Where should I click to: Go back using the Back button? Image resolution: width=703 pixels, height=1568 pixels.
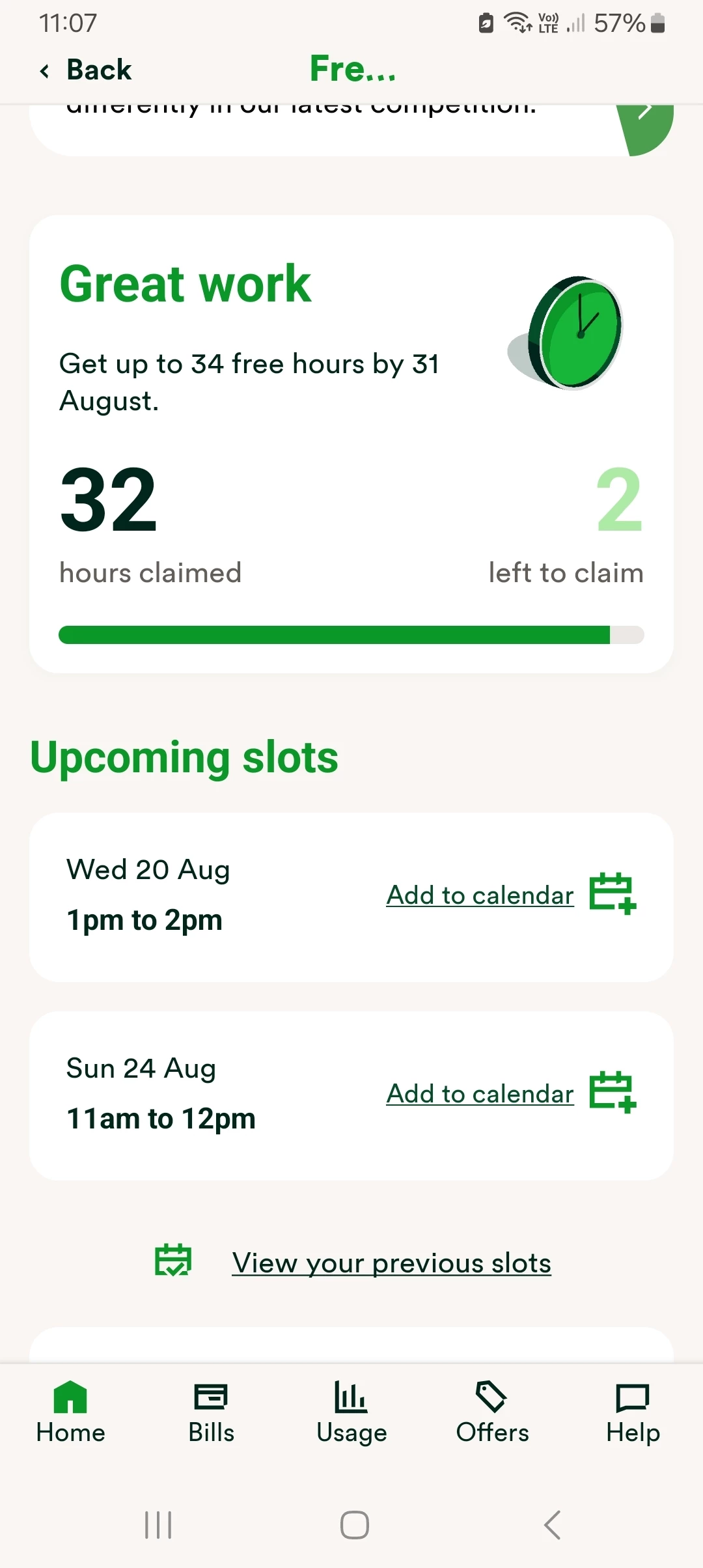[86, 70]
